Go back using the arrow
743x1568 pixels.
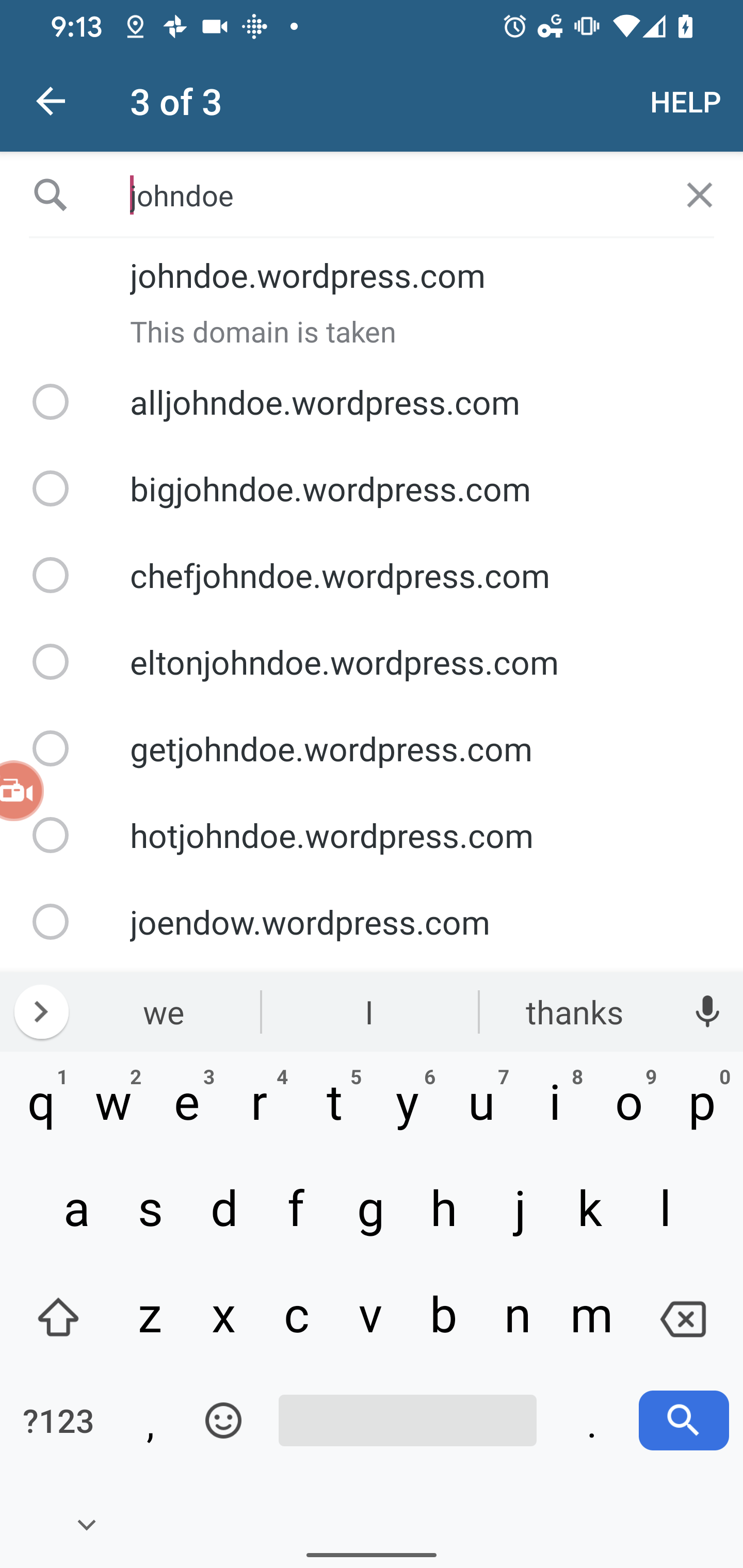[51, 101]
